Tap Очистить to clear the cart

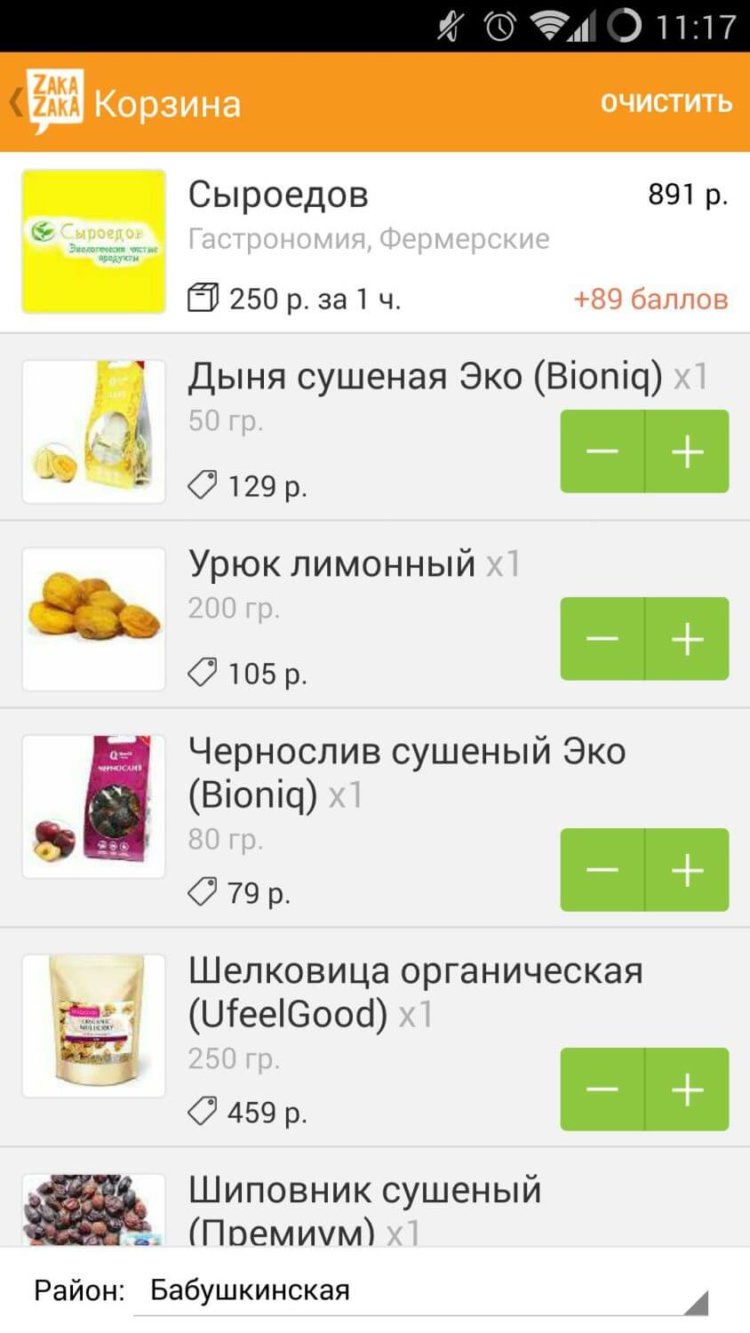tap(666, 103)
